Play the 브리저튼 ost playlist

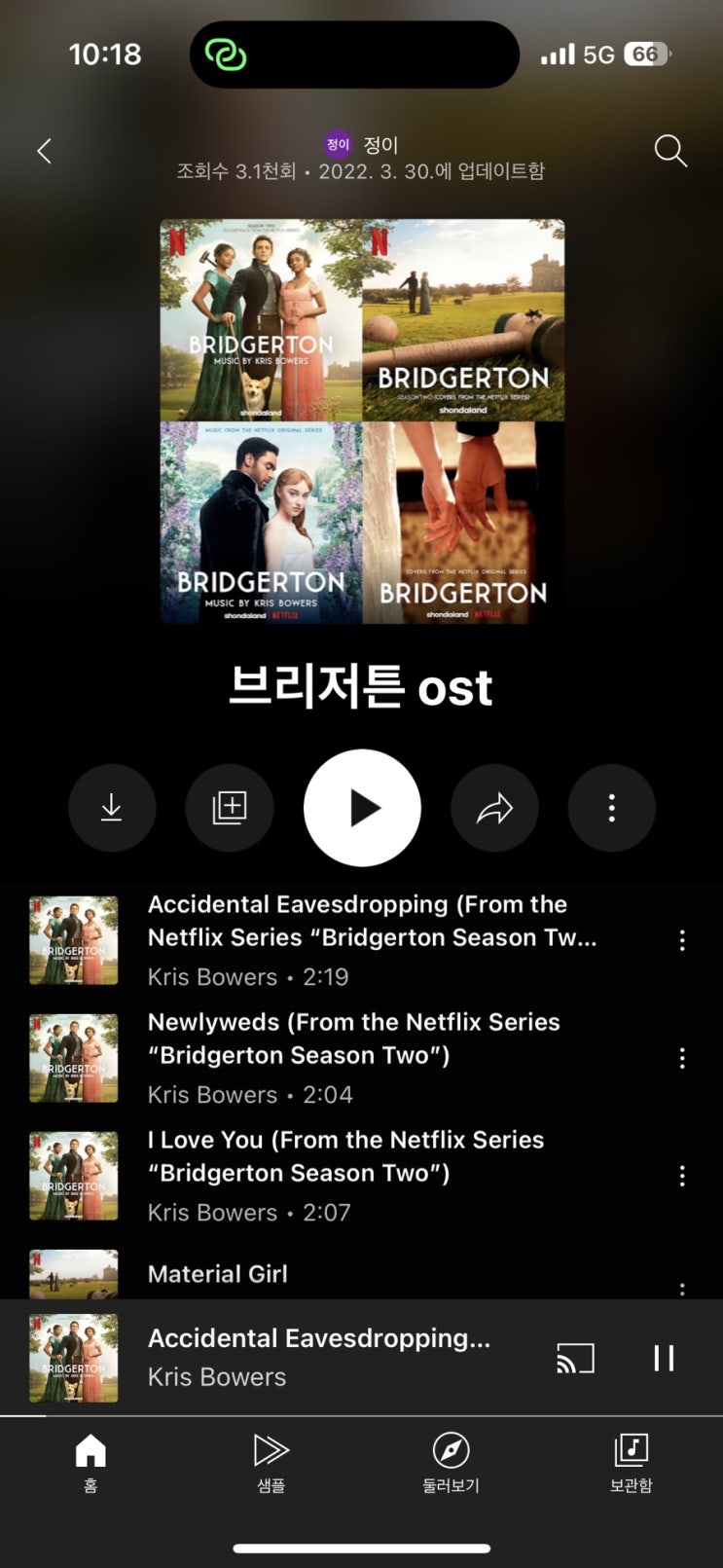[x=362, y=808]
